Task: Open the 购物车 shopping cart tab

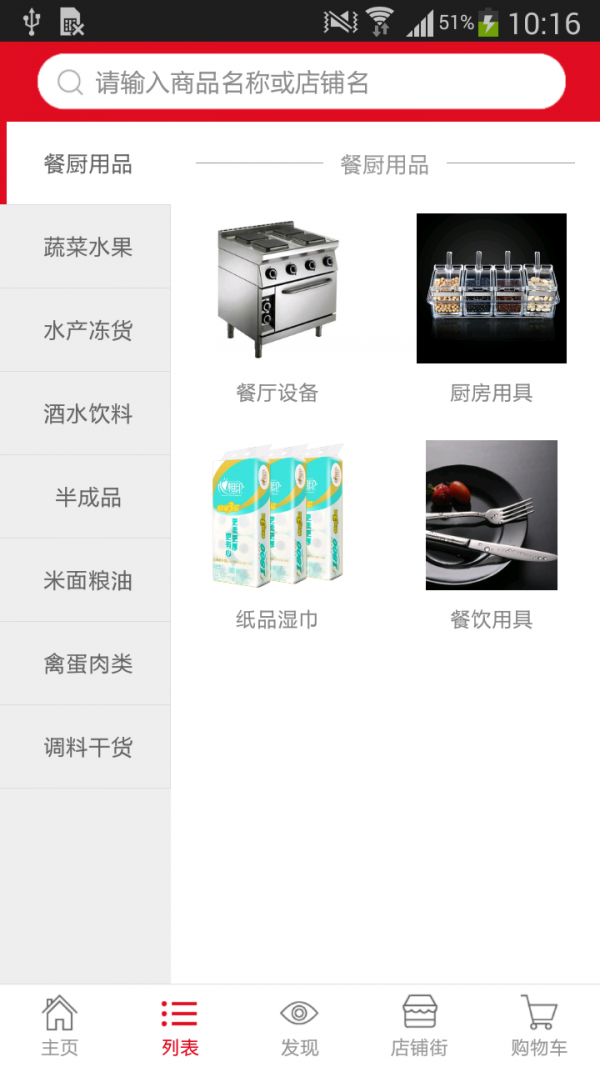Action: pos(539,1026)
